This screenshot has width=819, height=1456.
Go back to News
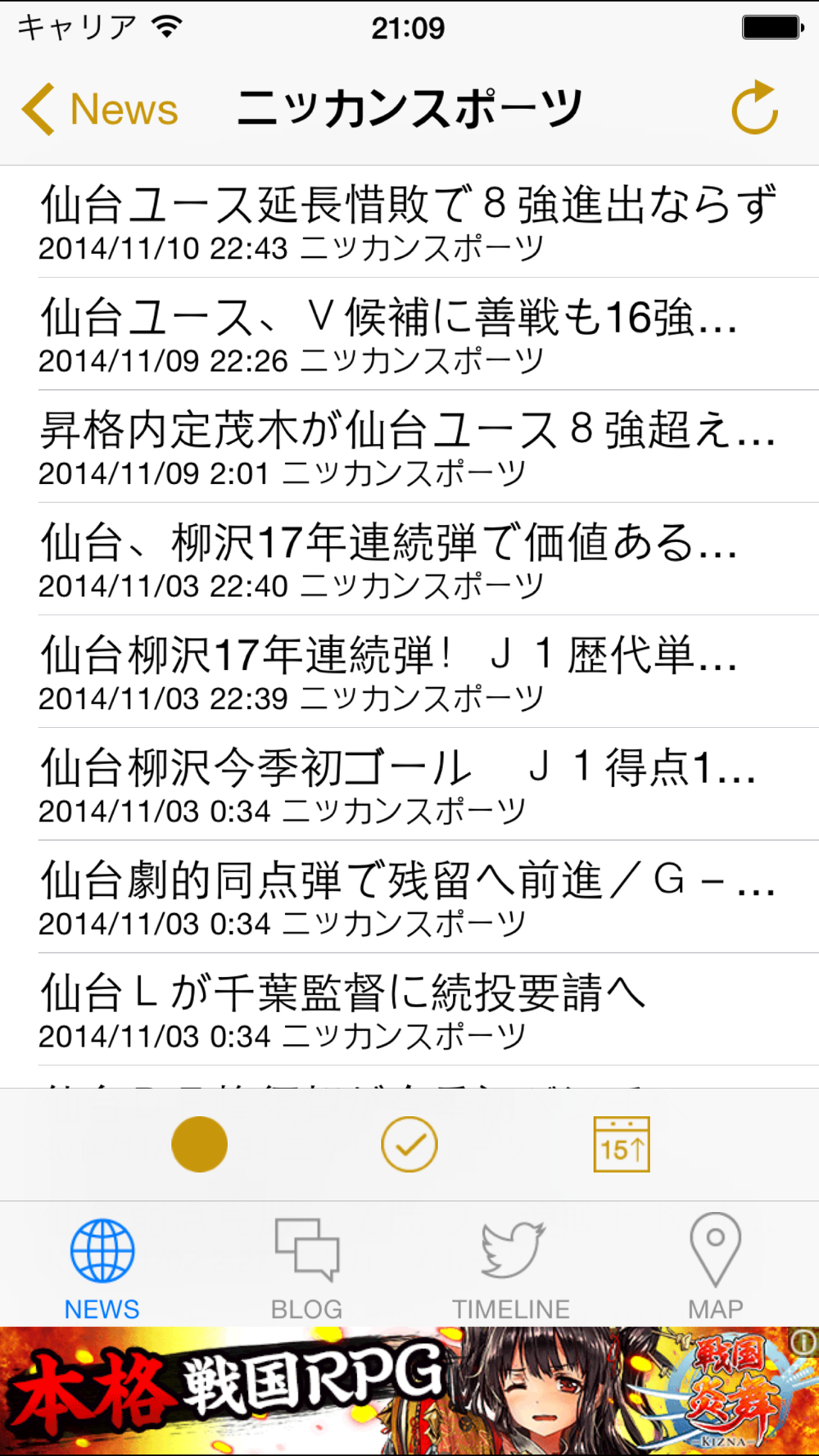click(x=100, y=109)
